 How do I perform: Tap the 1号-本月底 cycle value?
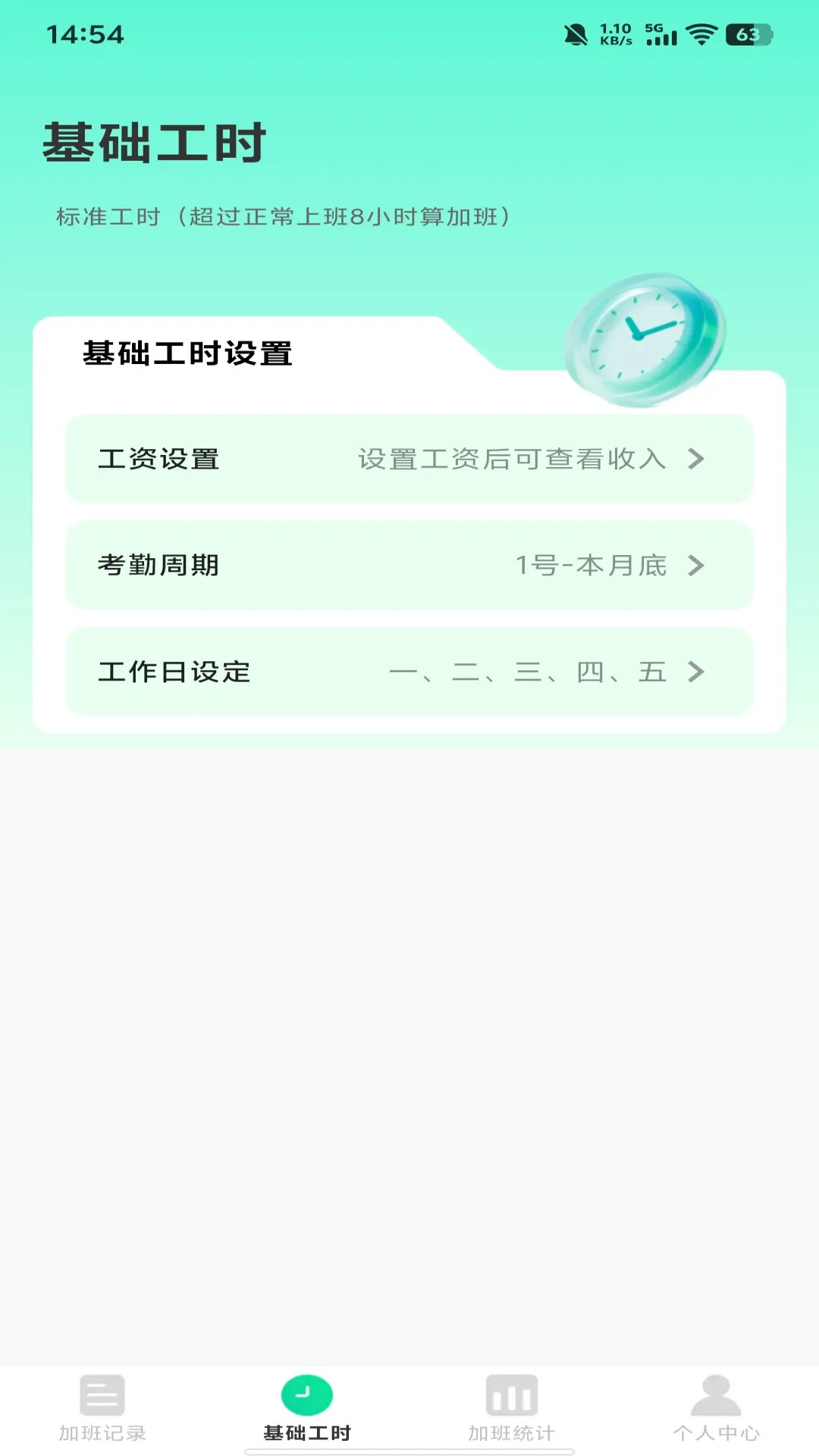pos(592,565)
